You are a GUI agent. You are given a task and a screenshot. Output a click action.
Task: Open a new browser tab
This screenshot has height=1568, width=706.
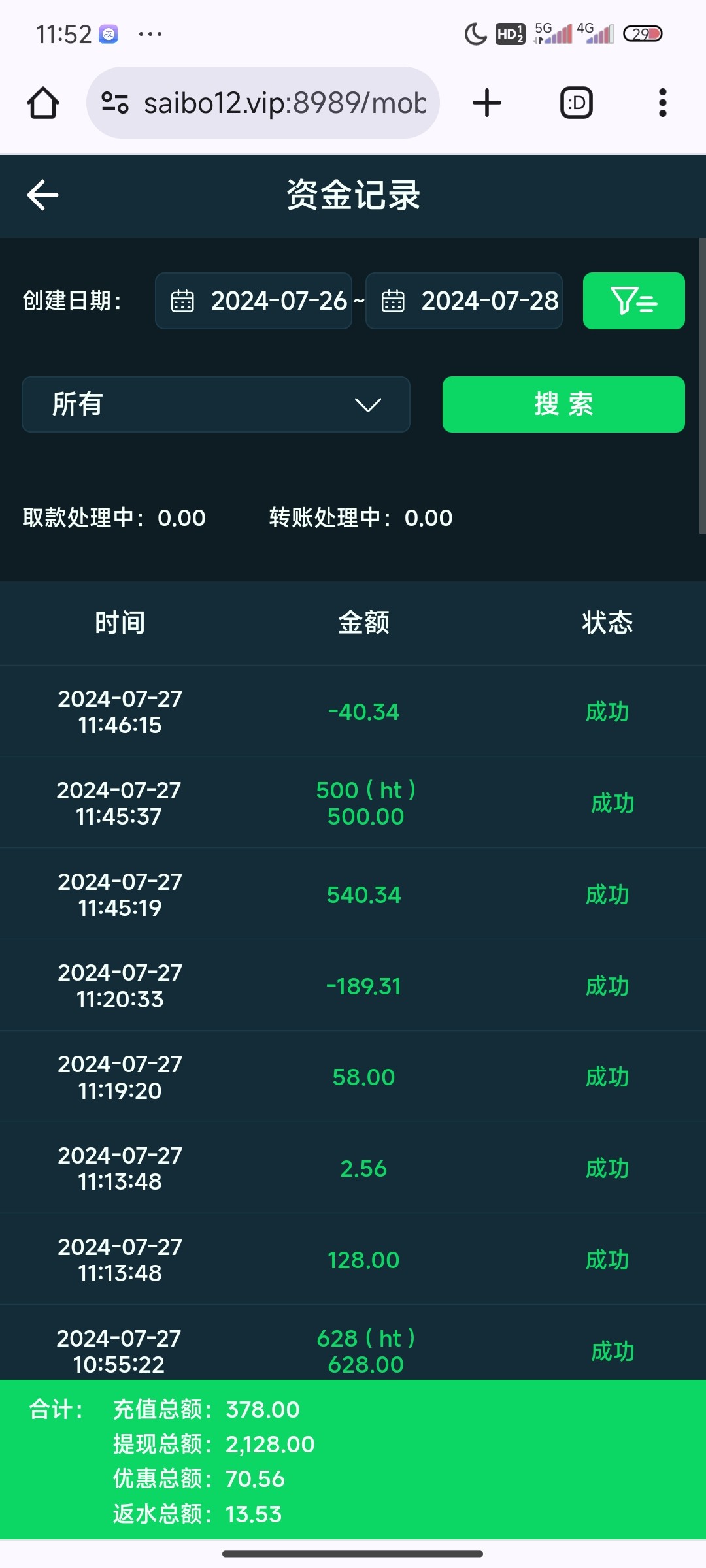(487, 103)
